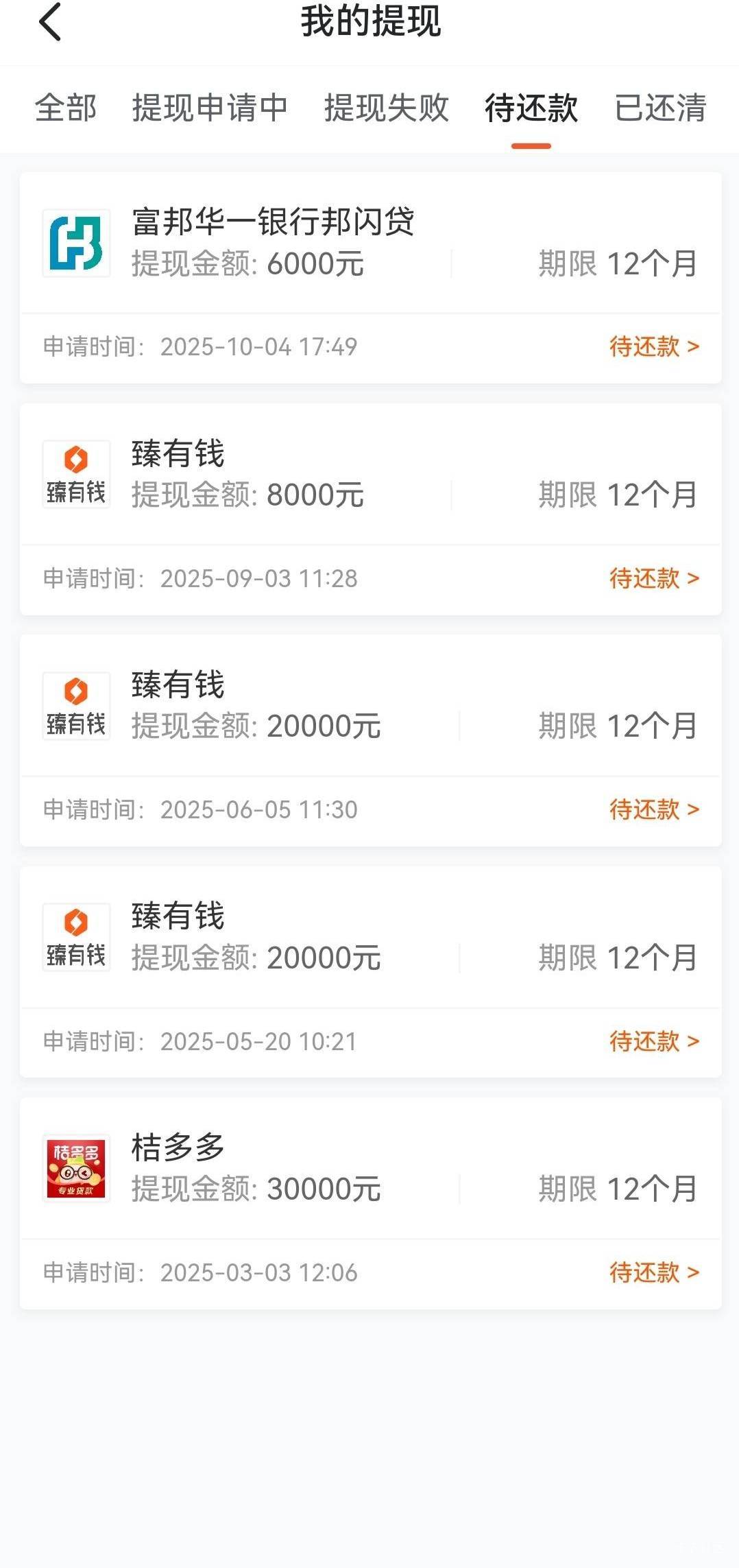Tap 待还款 link for 2025-09-03 11:28 application
739x1568 pixels.
tap(654, 579)
